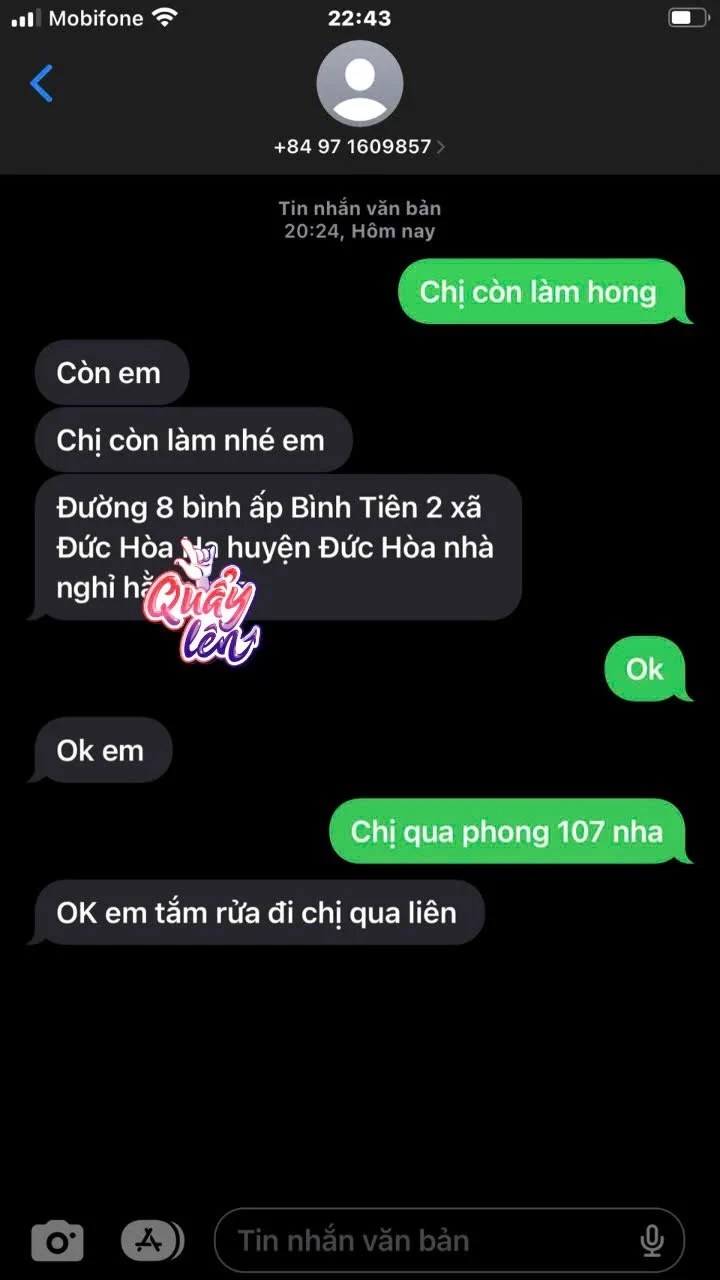Start voice dictation with the microphone
The image size is (720, 1280).
coord(651,1241)
